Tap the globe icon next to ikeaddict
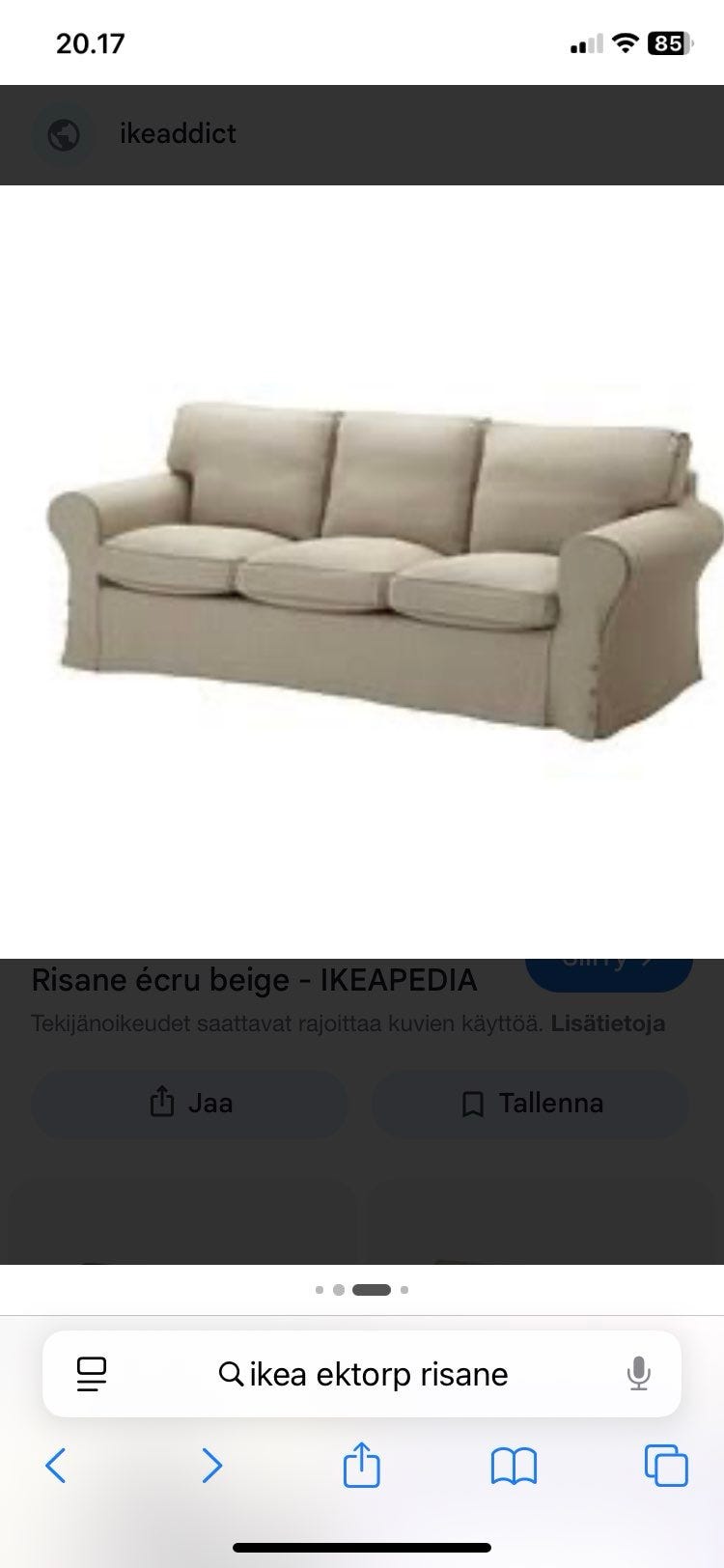724x1568 pixels. click(x=63, y=134)
